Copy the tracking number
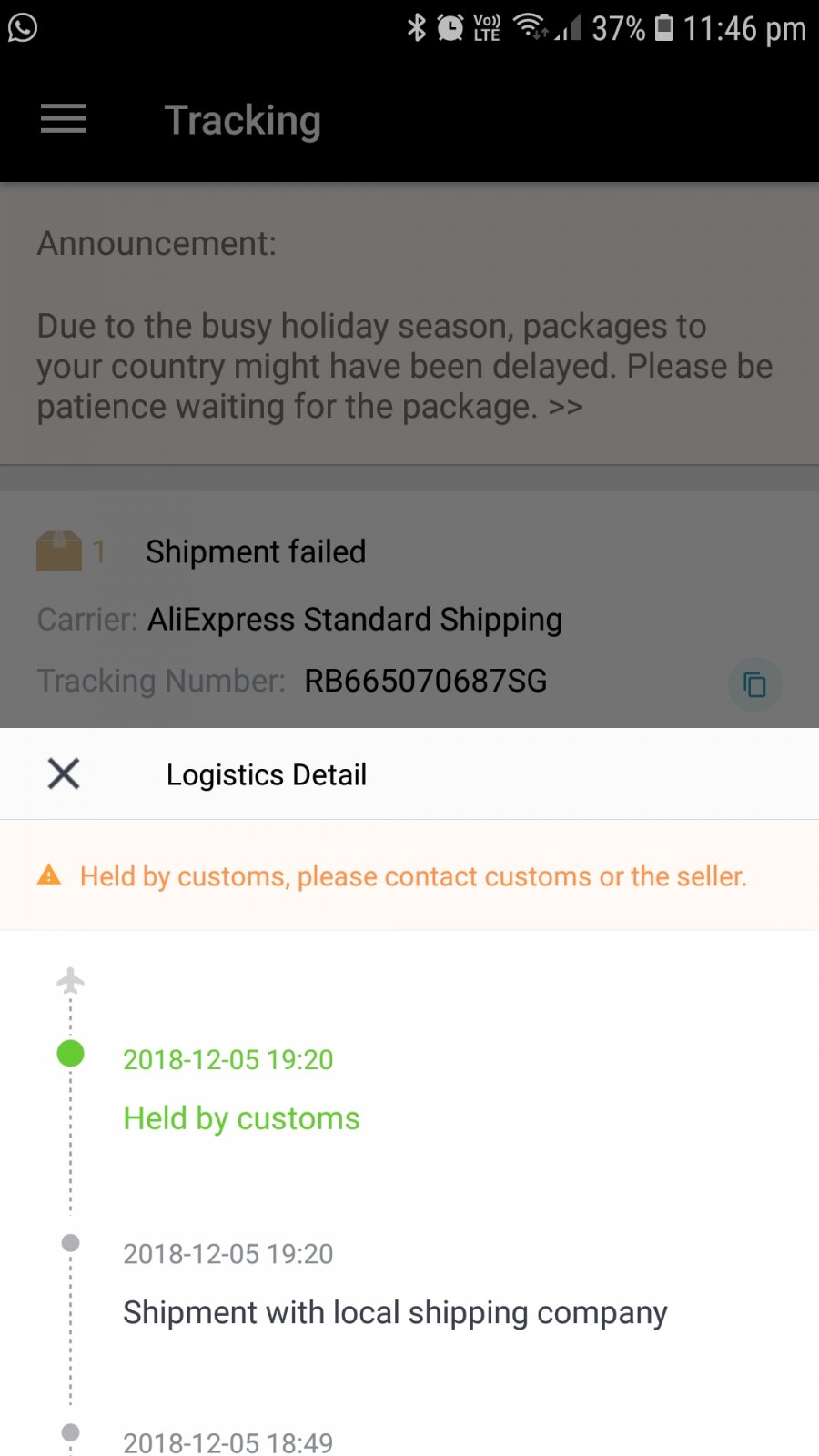The image size is (819, 1456). pyautogui.click(x=755, y=684)
